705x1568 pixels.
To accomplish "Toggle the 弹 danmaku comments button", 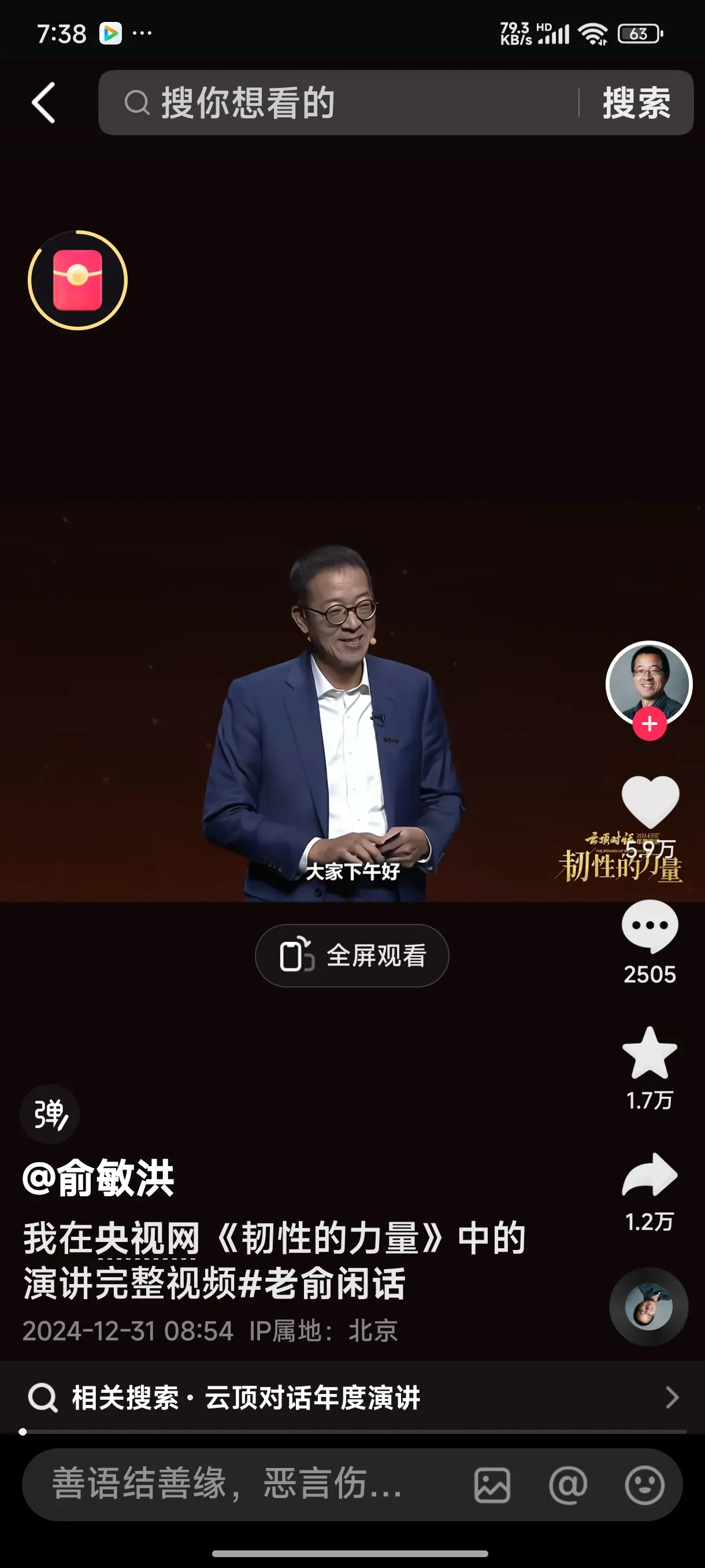I will click(50, 1114).
